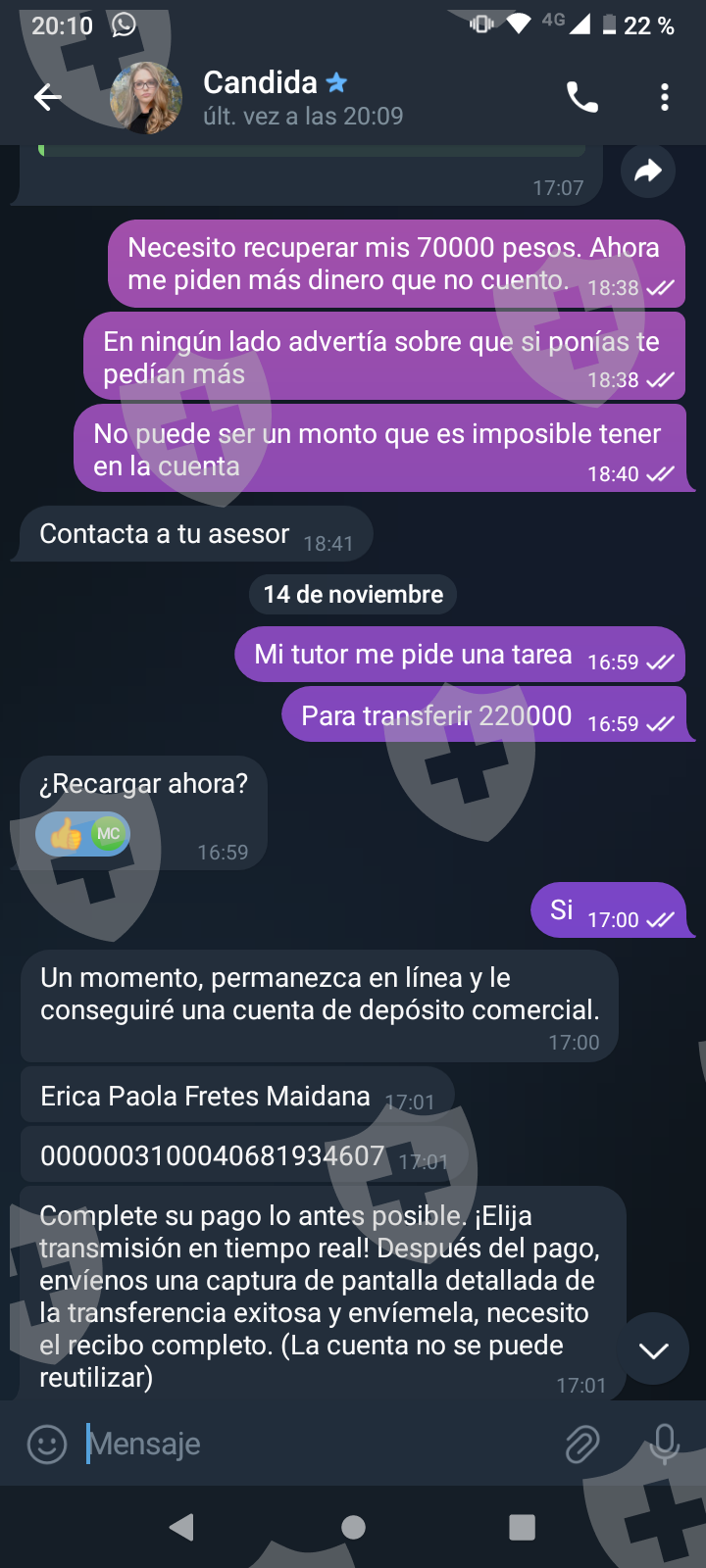Image resolution: width=706 pixels, height=1568 pixels.
Task: Open Candida's profile photo
Action: 146,97
